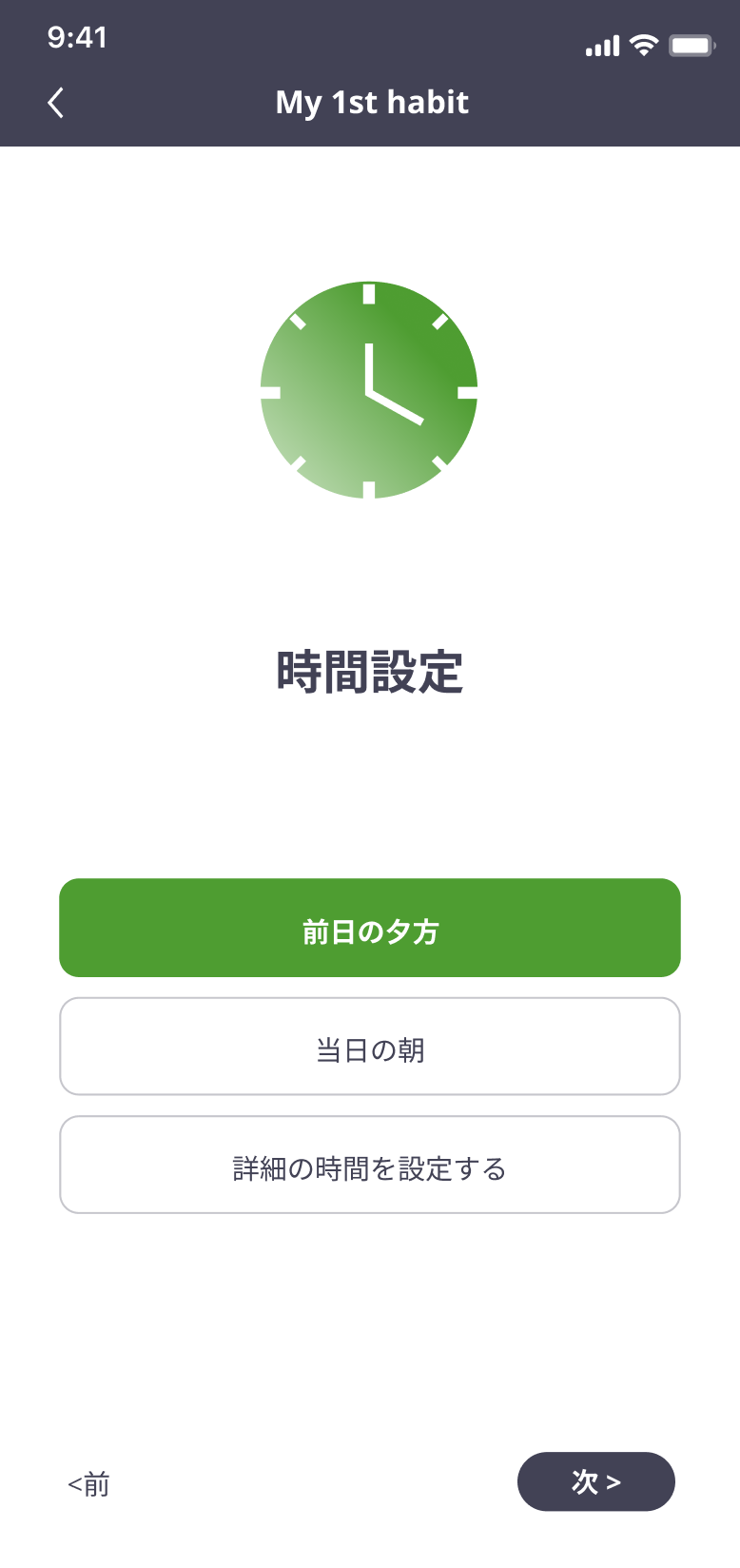The height and width of the screenshot is (1568, 740).
Task: Return to previous step with <前
Action: tap(89, 1483)
